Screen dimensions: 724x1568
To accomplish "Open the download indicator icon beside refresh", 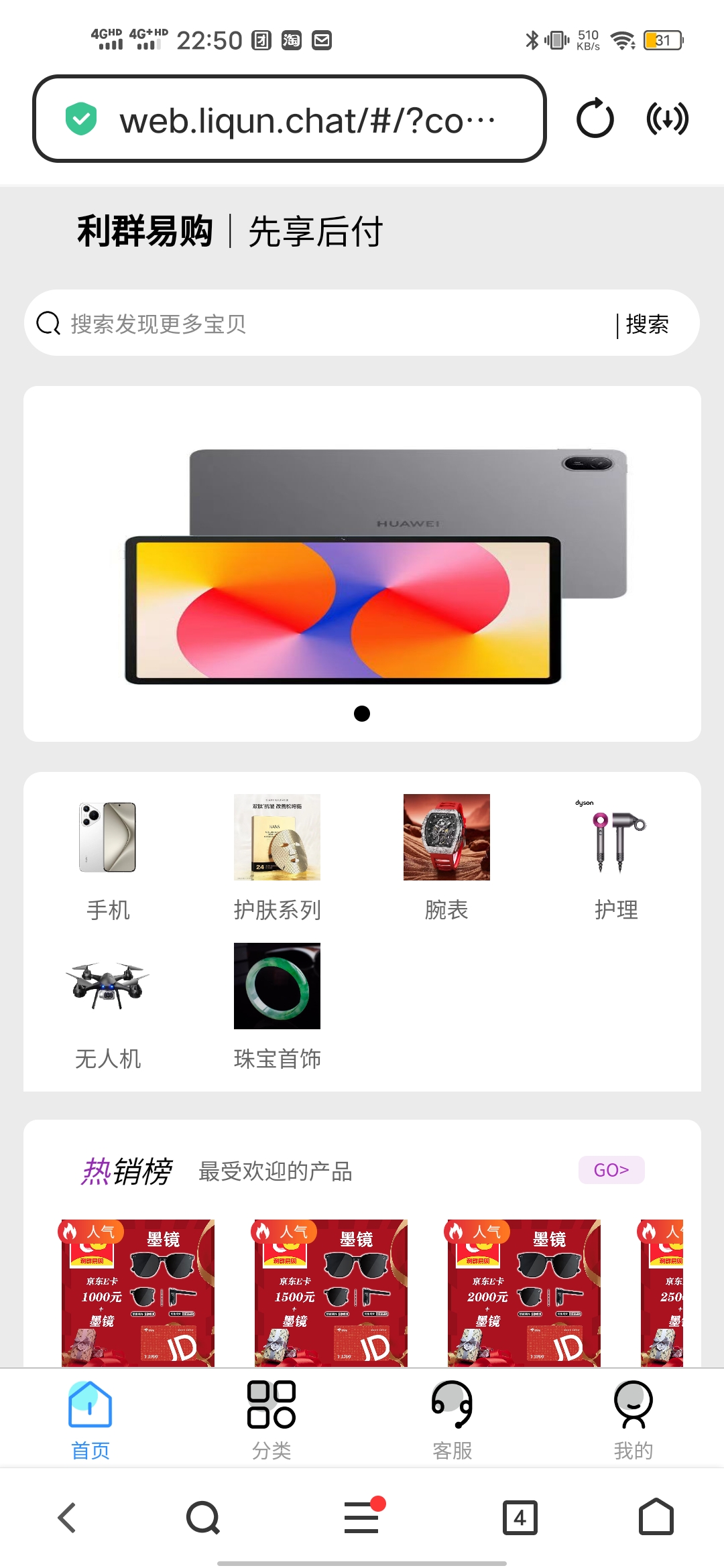I will (x=667, y=119).
